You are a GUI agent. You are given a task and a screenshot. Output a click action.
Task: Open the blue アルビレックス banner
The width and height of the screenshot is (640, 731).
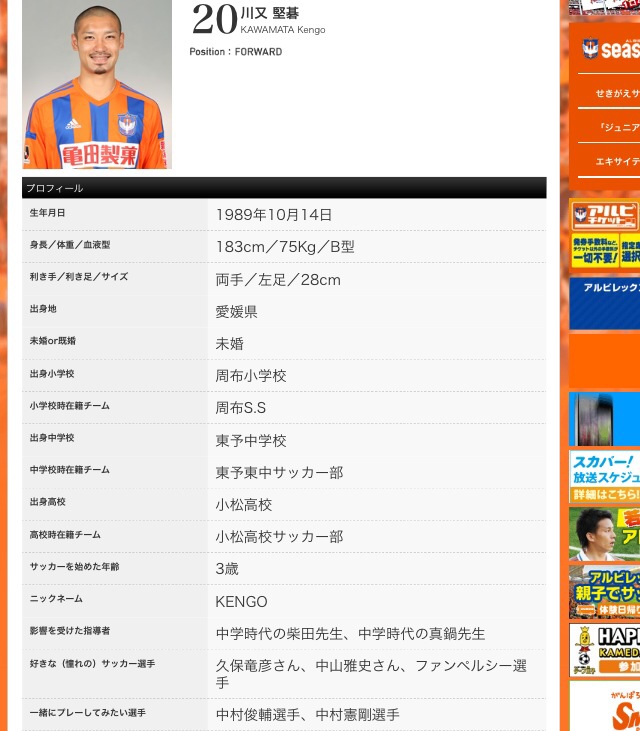coord(605,303)
